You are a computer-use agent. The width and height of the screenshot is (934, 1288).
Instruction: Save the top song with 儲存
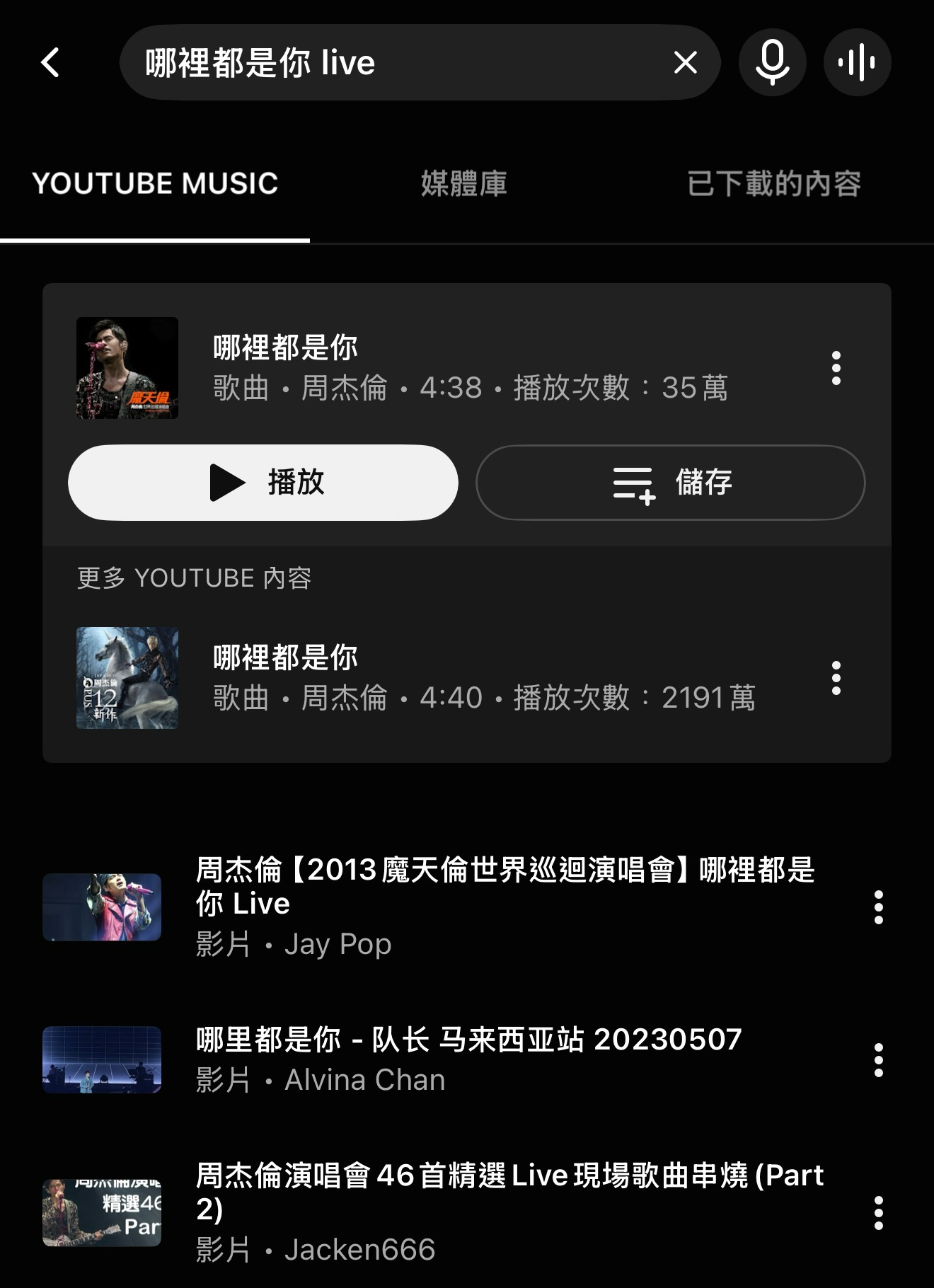[x=670, y=483]
